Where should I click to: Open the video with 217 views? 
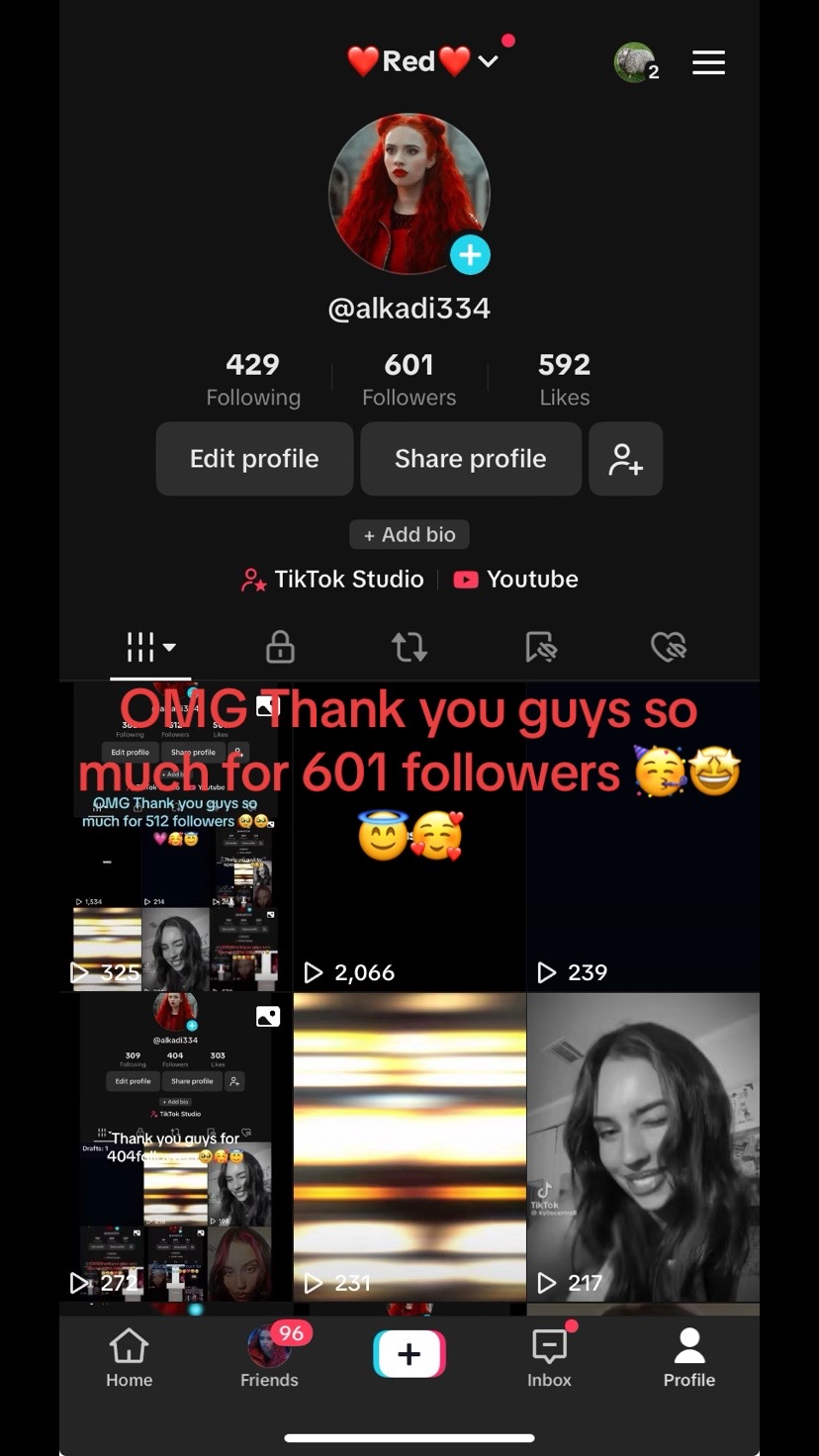tap(643, 1147)
